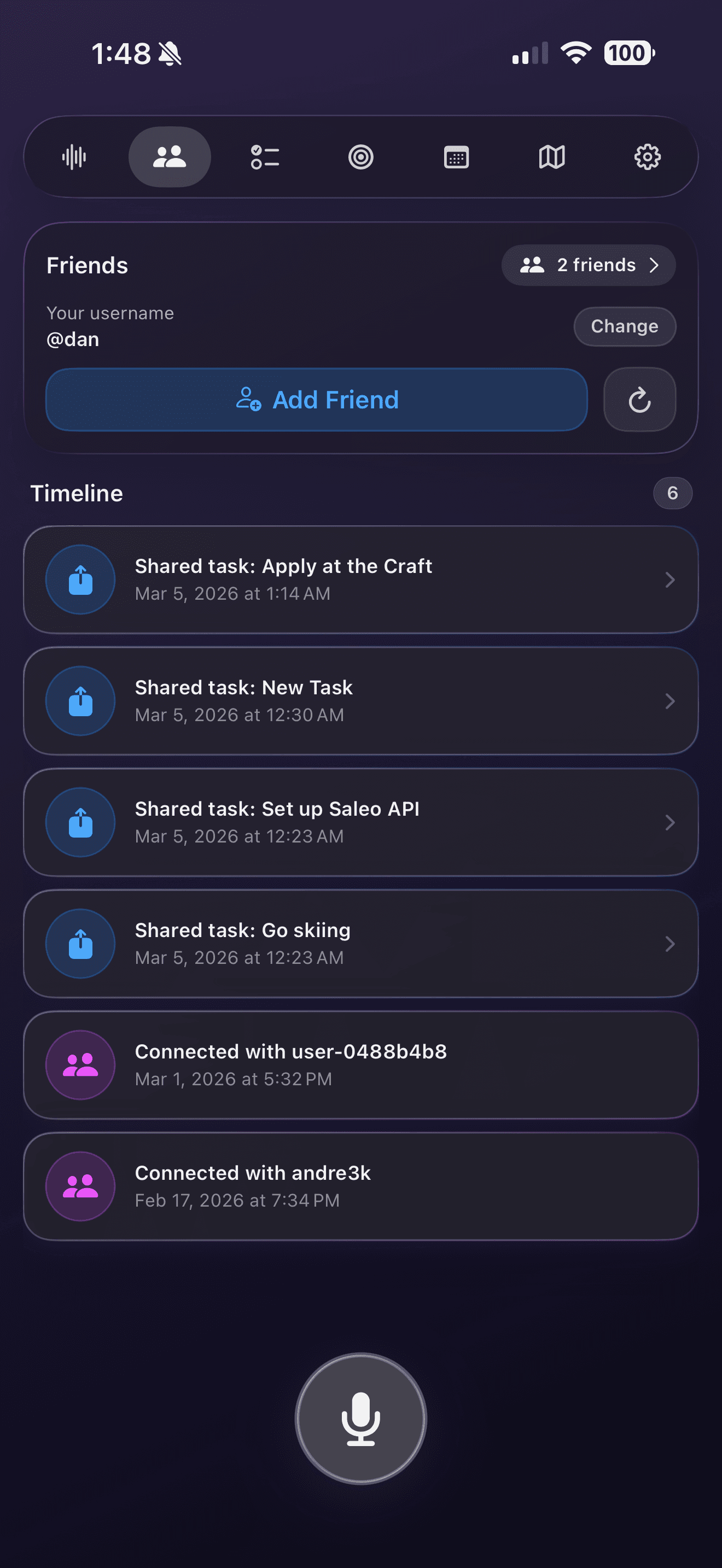The height and width of the screenshot is (1568, 722).
Task: Refresh the friends list
Action: tap(639, 400)
